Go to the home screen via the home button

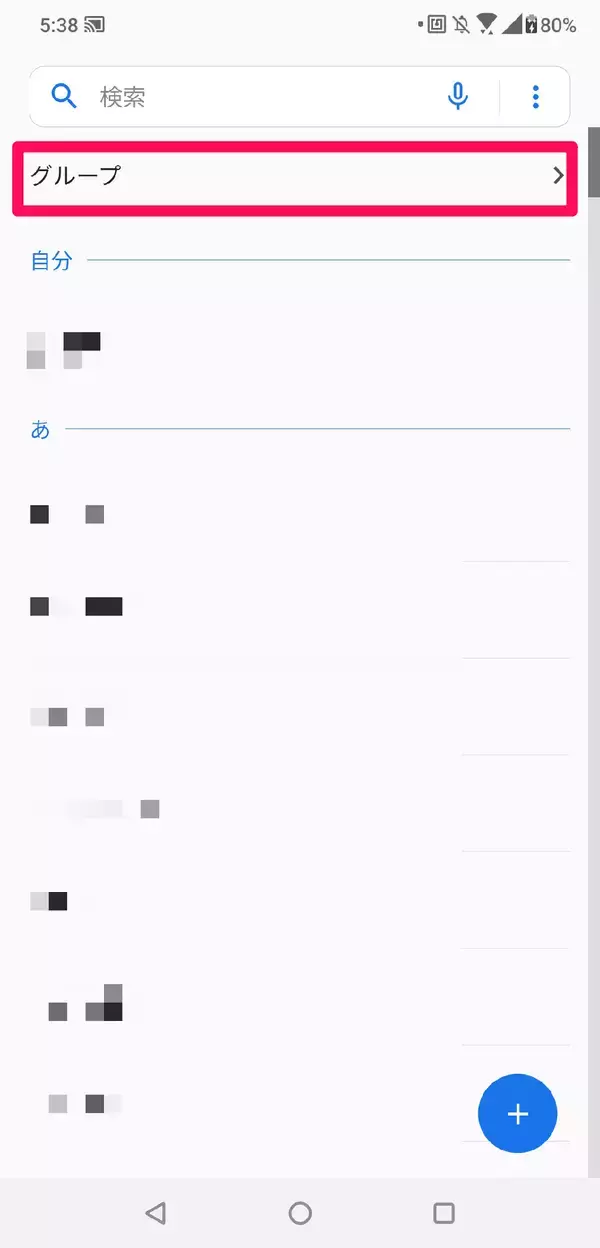point(300,1213)
